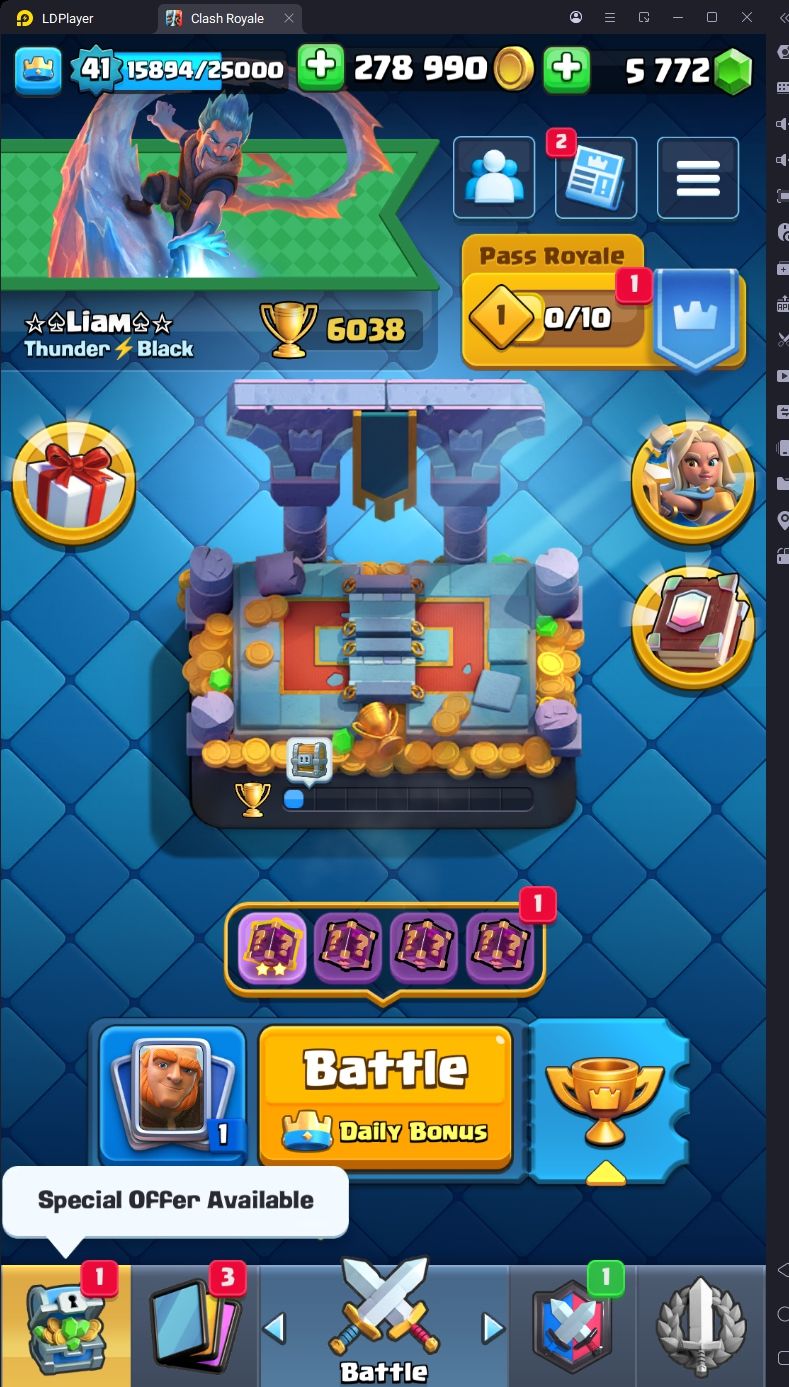The width and height of the screenshot is (789, 1387).
Task: Open the trophy game mode selector
Action: pos(604,1098)
